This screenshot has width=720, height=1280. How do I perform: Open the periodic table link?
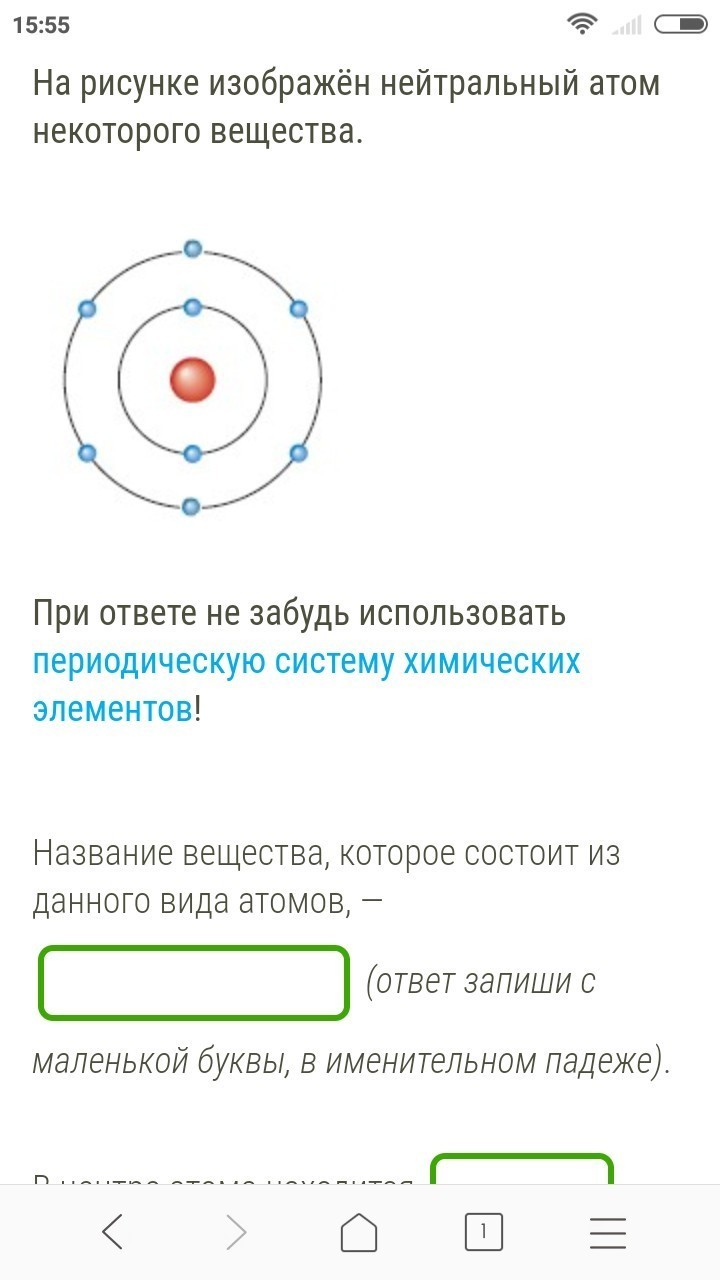click(306, 662)
